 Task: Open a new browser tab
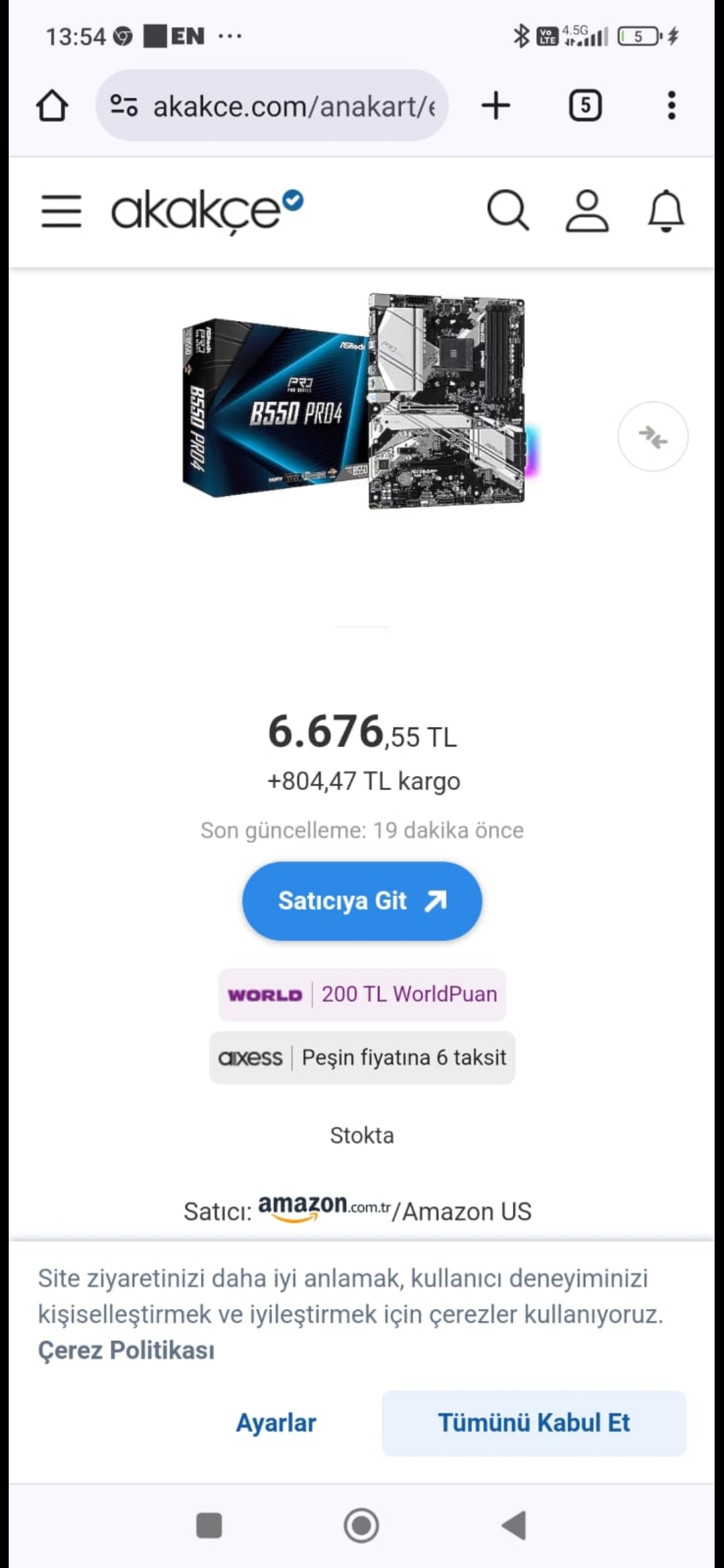496,106
